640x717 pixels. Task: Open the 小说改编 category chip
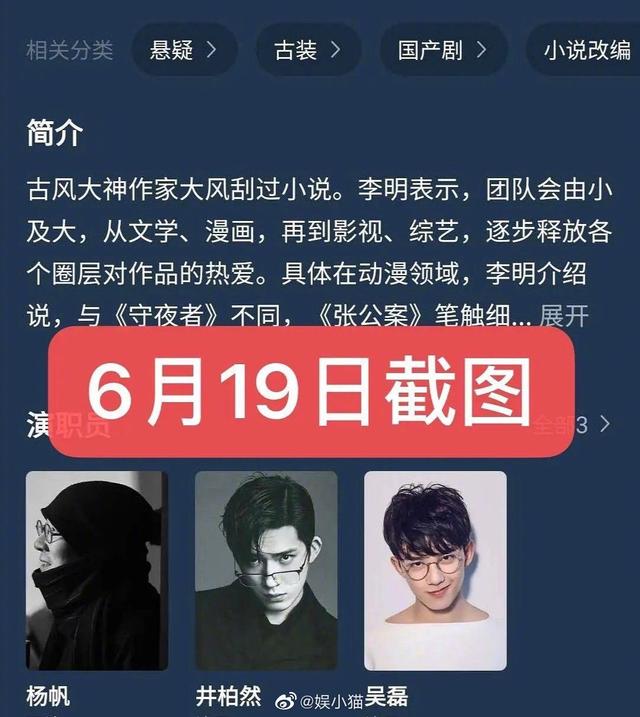590,50
